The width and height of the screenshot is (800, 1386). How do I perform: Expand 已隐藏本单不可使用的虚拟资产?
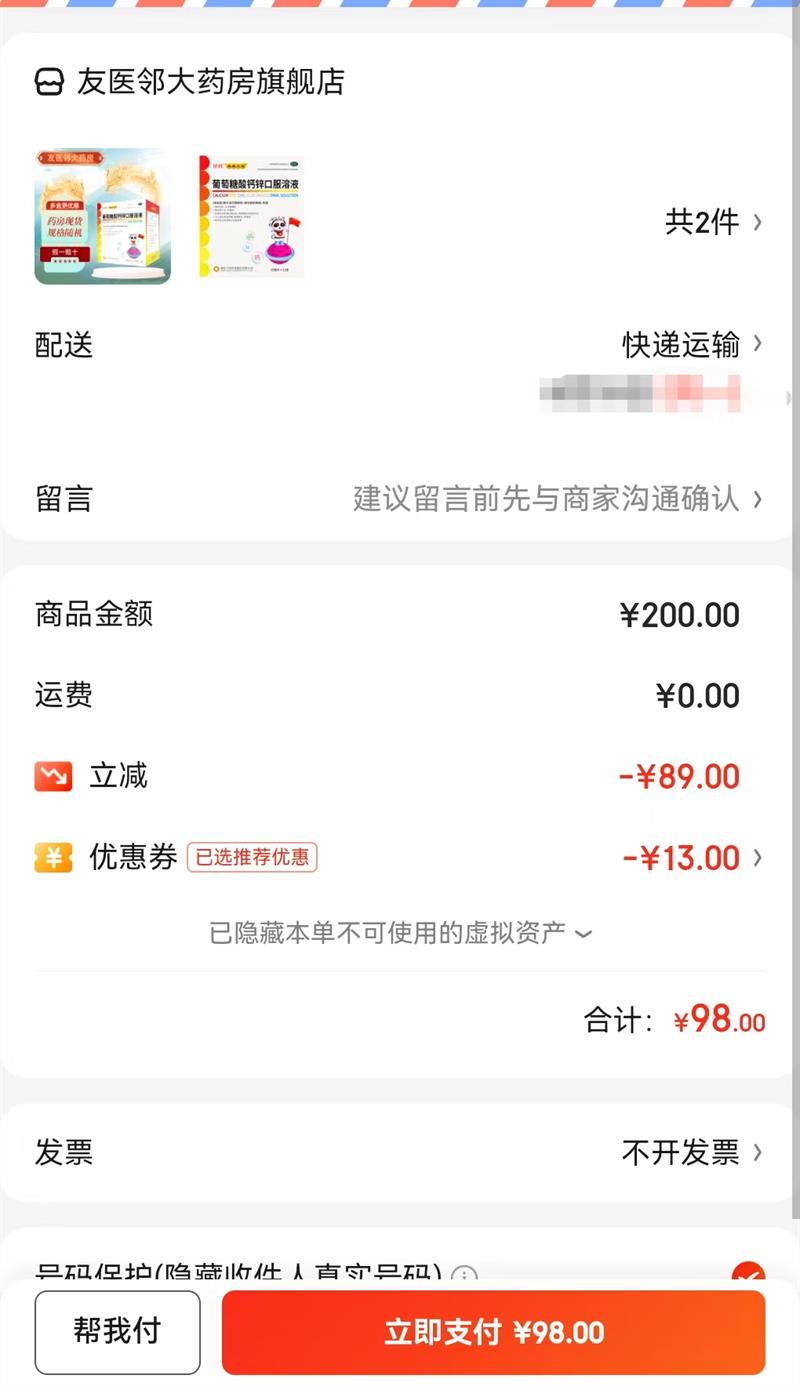(x=400, y=933)
